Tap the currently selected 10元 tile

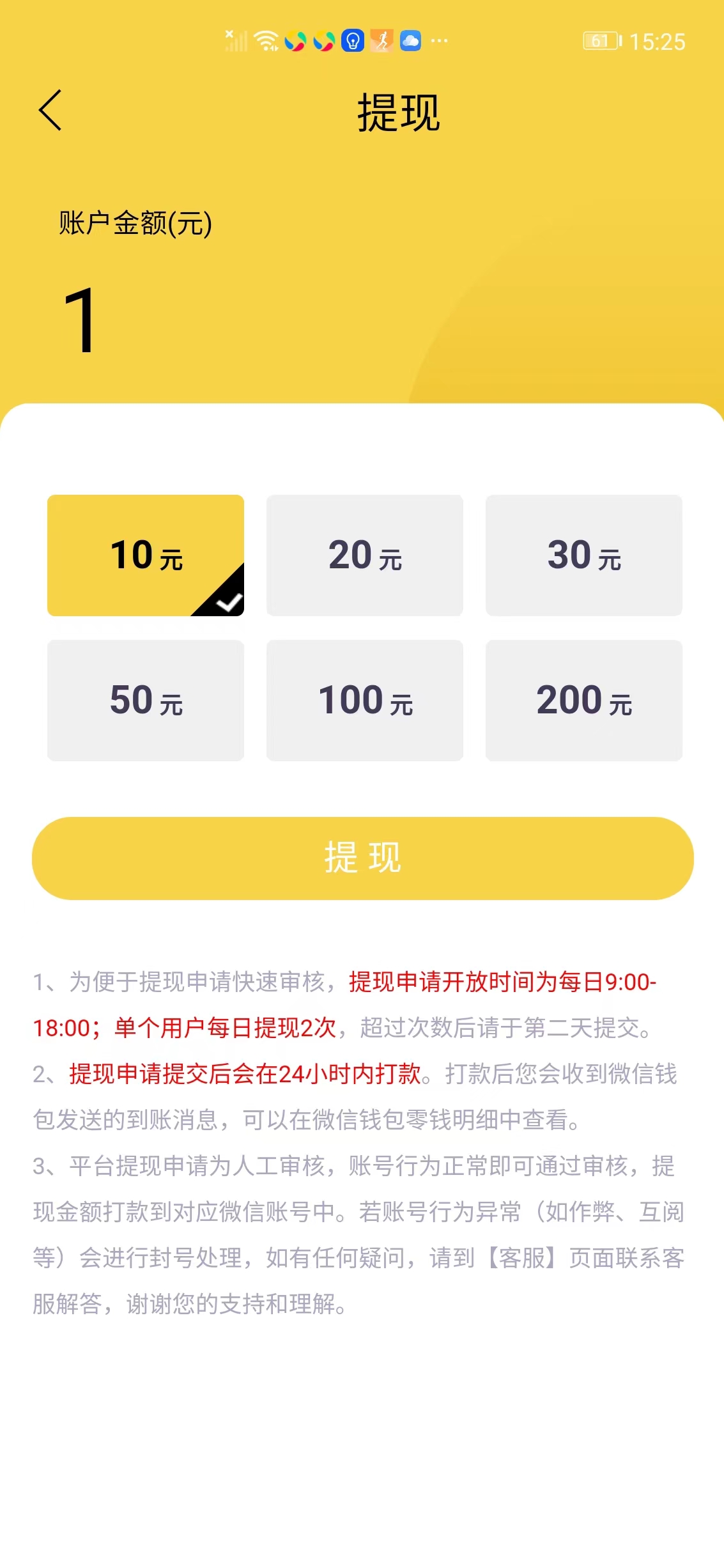[x=146, y=555]
